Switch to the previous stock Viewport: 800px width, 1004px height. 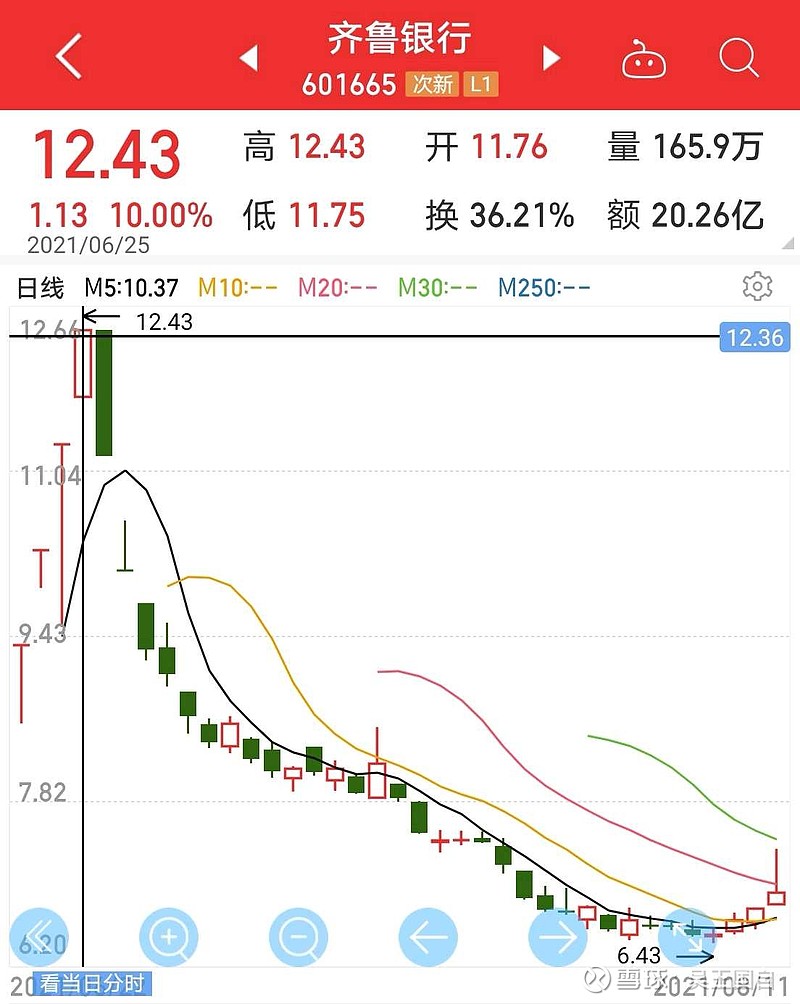click(249, 58)
